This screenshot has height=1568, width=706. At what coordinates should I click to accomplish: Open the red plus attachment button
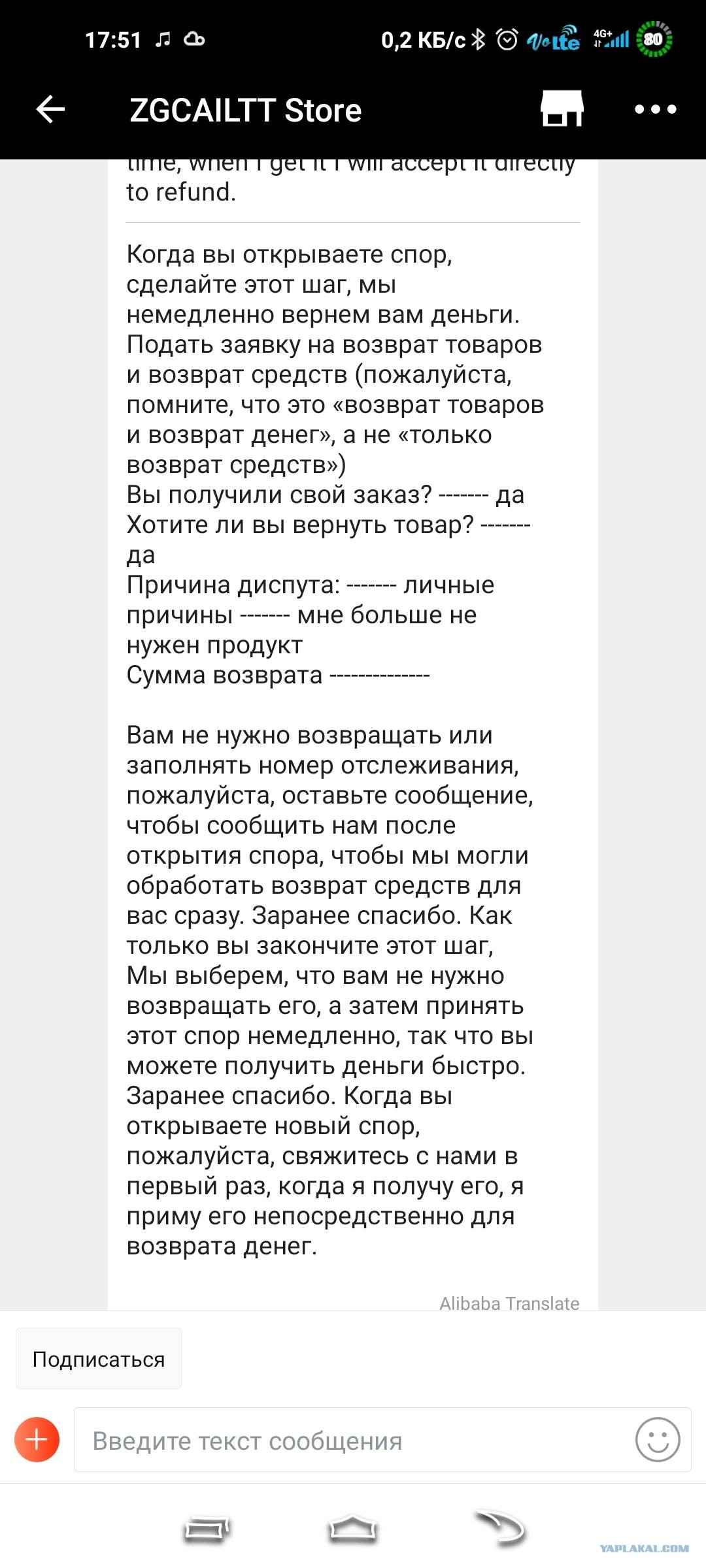pos(37,1440)
